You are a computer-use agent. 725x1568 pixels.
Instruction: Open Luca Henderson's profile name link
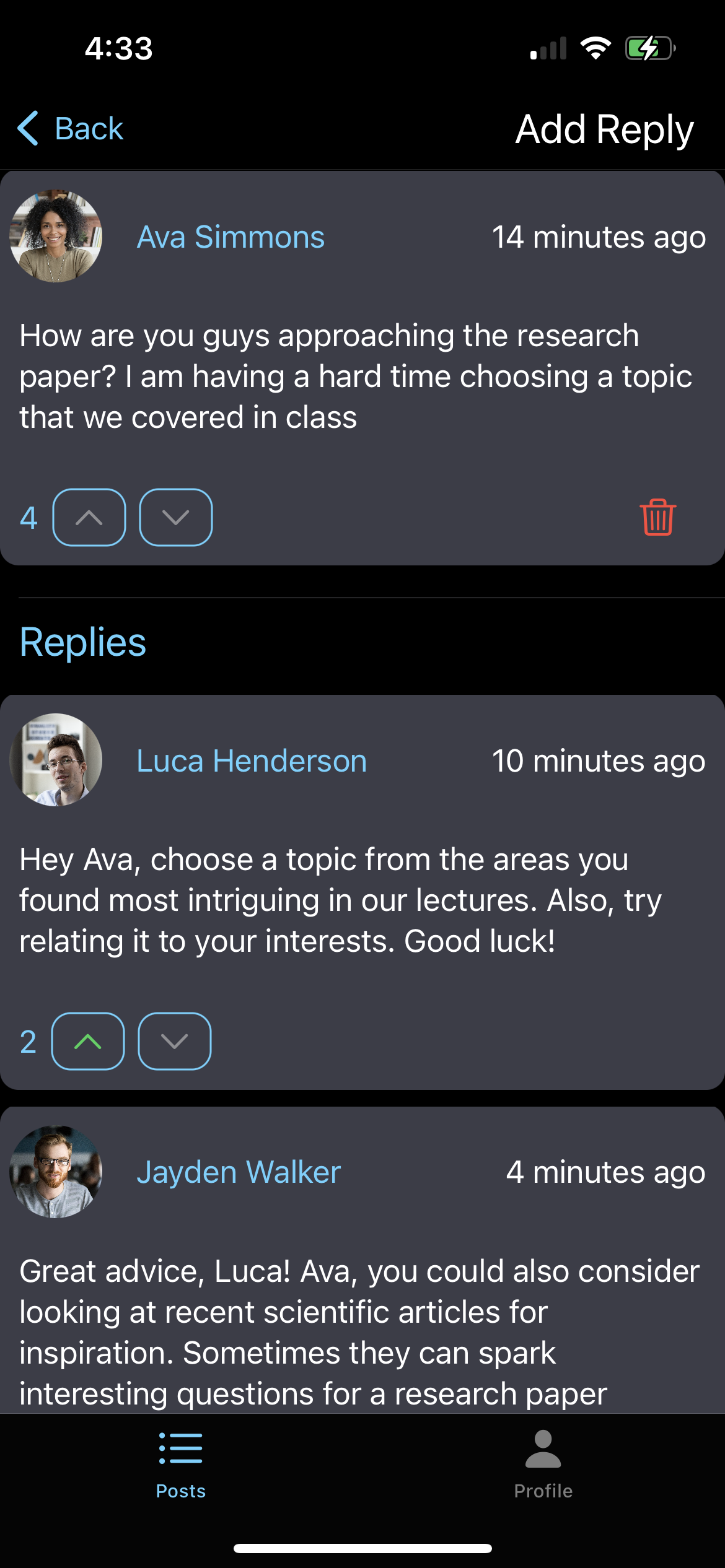click(x=252, y=761)
